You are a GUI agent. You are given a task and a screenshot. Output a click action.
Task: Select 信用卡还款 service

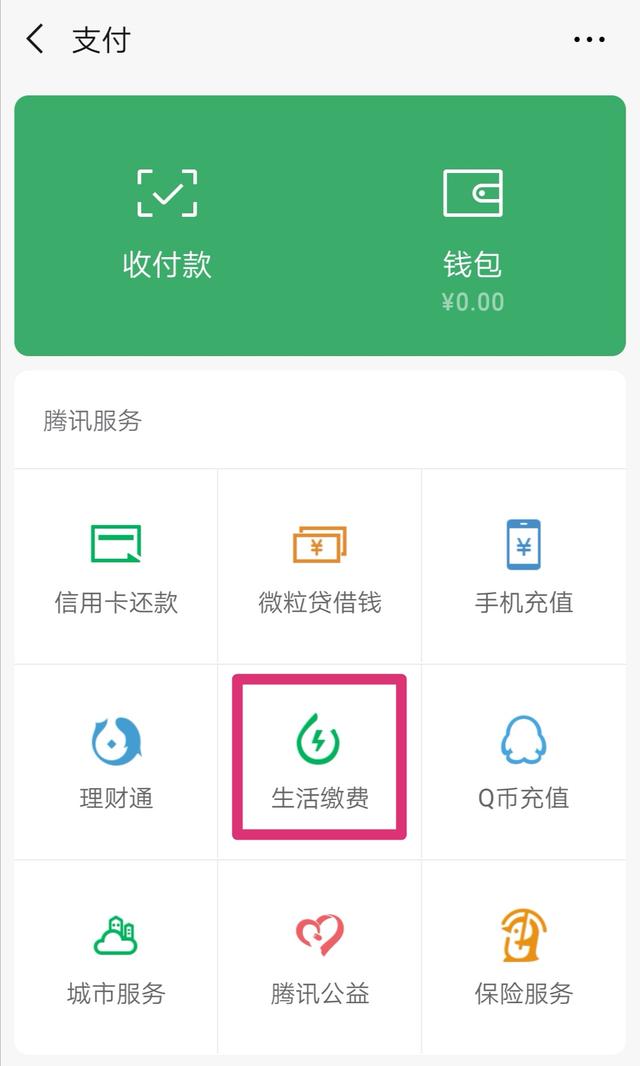[x=116, y=567]
